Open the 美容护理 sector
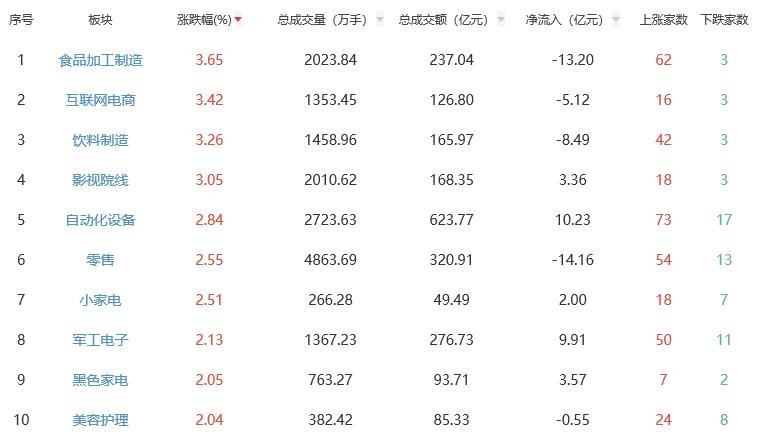Screen dimensions: 757x436 [x=100, y=420]
